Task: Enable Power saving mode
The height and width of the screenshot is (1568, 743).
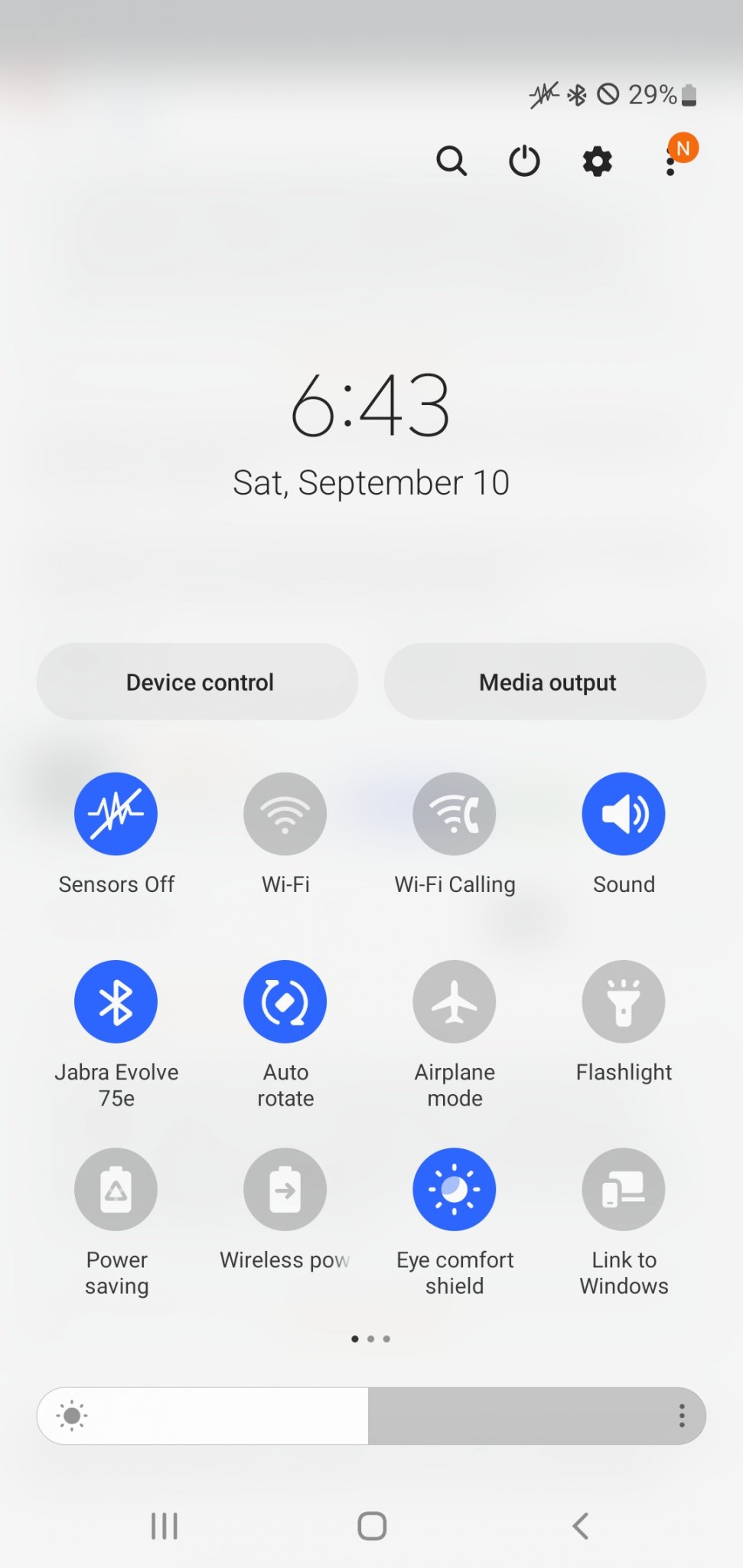Action: (116, 1189)
